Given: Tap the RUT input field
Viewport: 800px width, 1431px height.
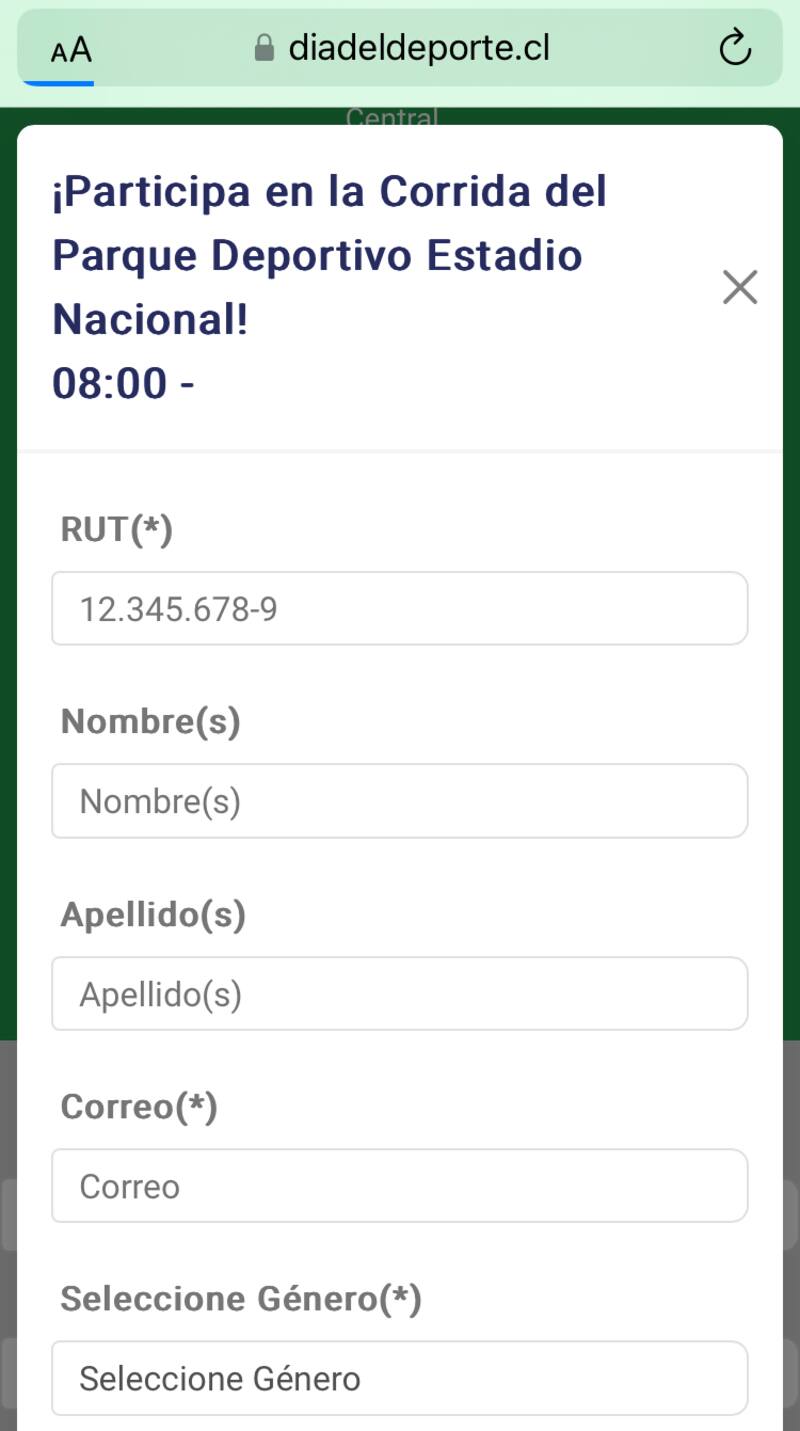Looking at the screenshot, I should pos(400,608).
